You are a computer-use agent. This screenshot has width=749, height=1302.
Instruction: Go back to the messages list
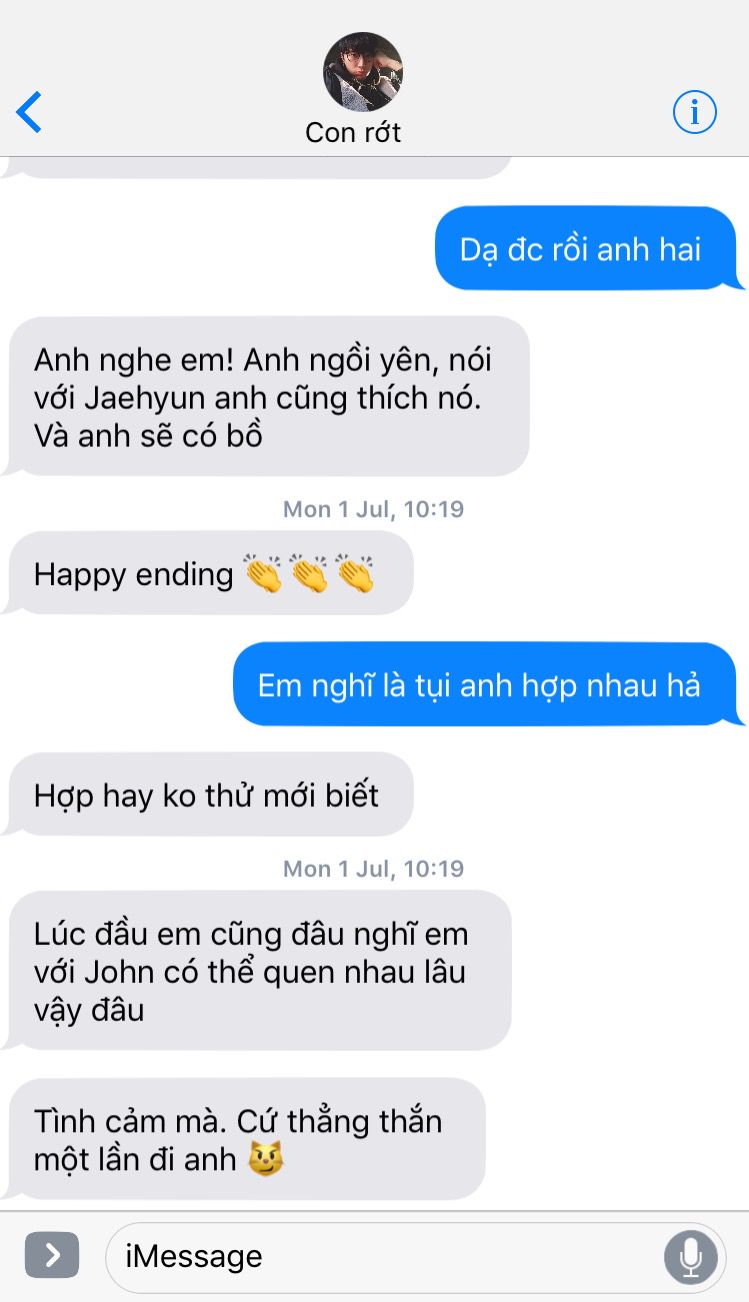pyautogui.click(x=30, y=112)
